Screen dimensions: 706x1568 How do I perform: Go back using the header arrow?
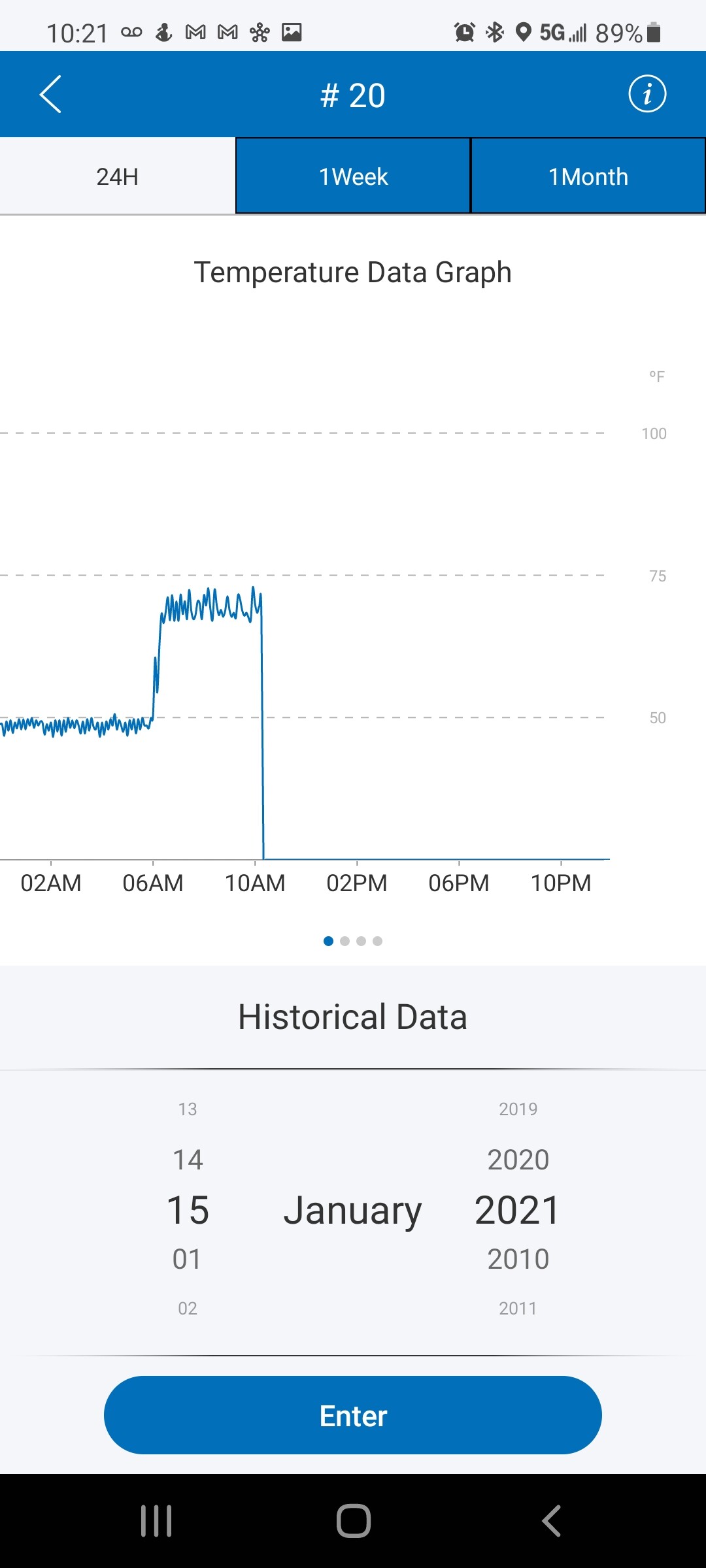click(x=50, y=94)
